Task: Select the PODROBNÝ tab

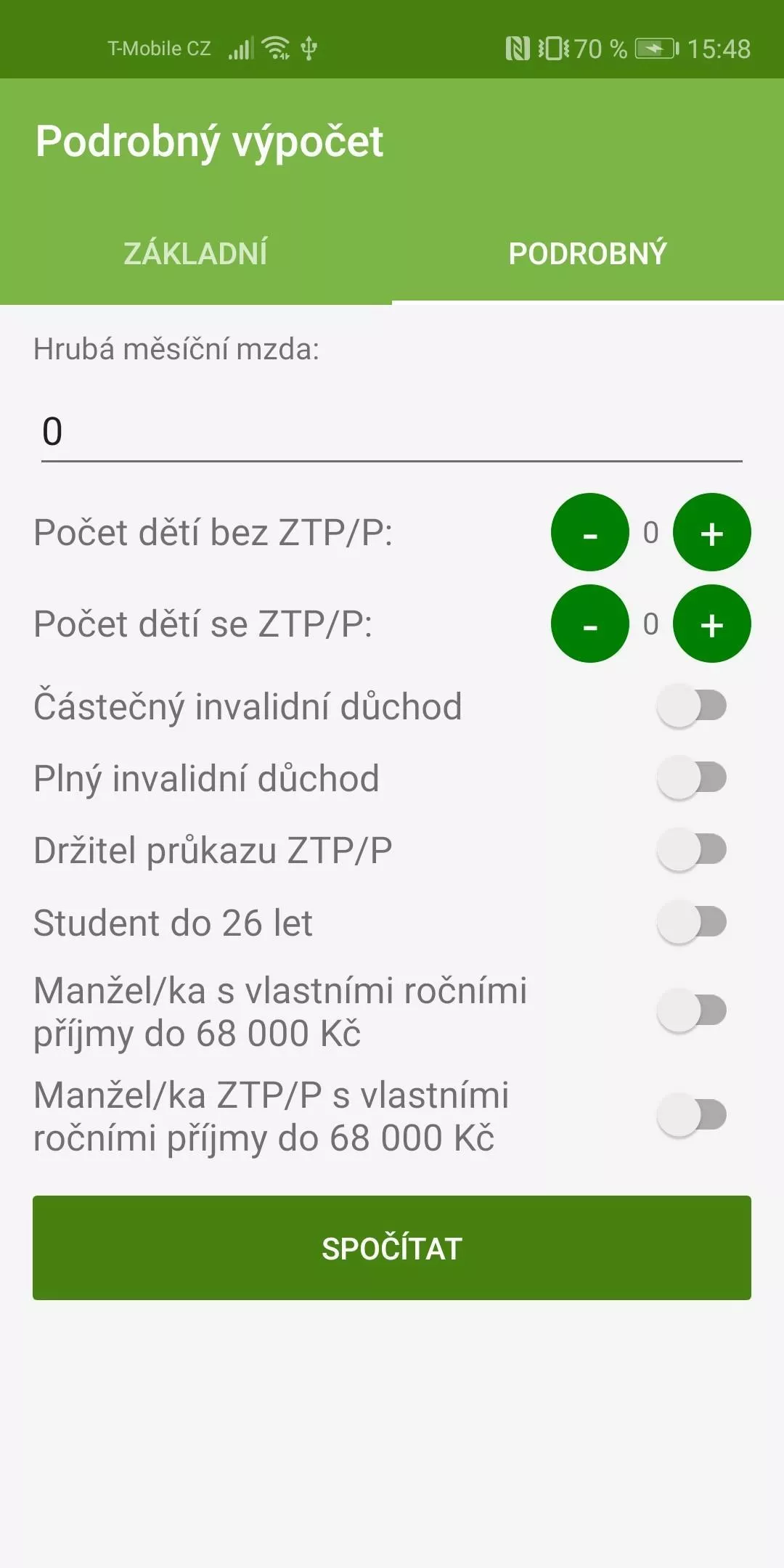Action: (x=588, y=253)
